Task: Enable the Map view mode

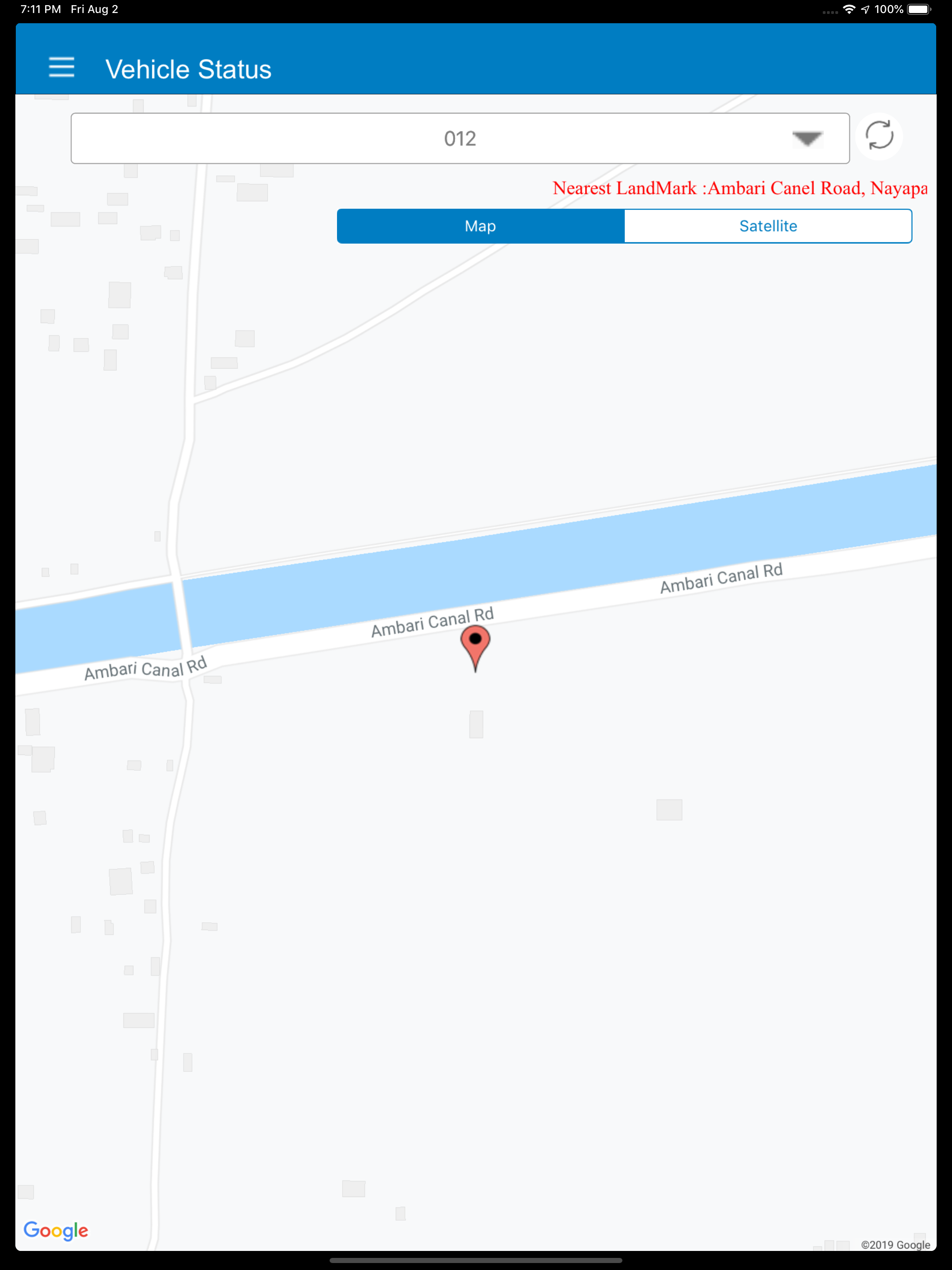Action: (480, 225)
